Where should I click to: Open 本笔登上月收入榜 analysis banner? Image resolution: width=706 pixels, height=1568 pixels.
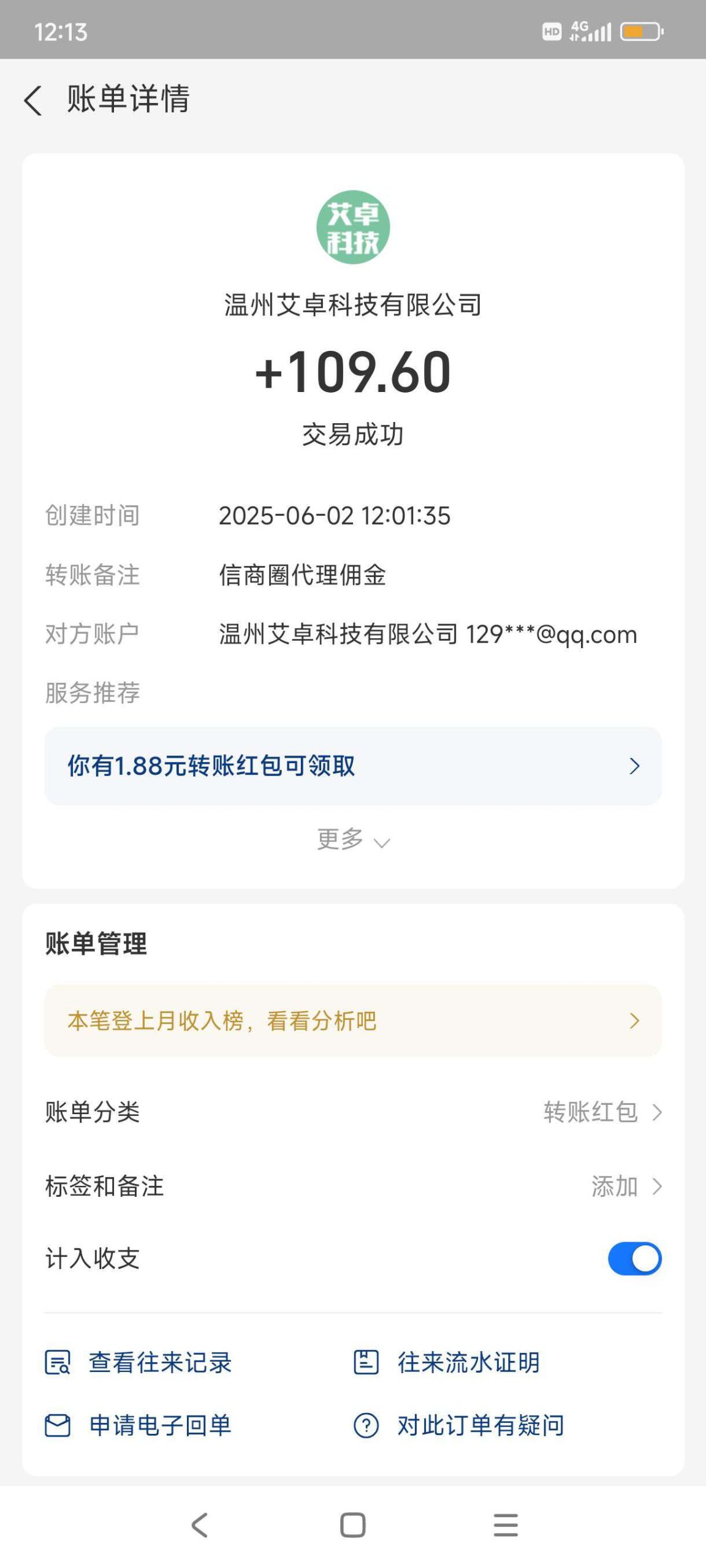[353, 1020]
